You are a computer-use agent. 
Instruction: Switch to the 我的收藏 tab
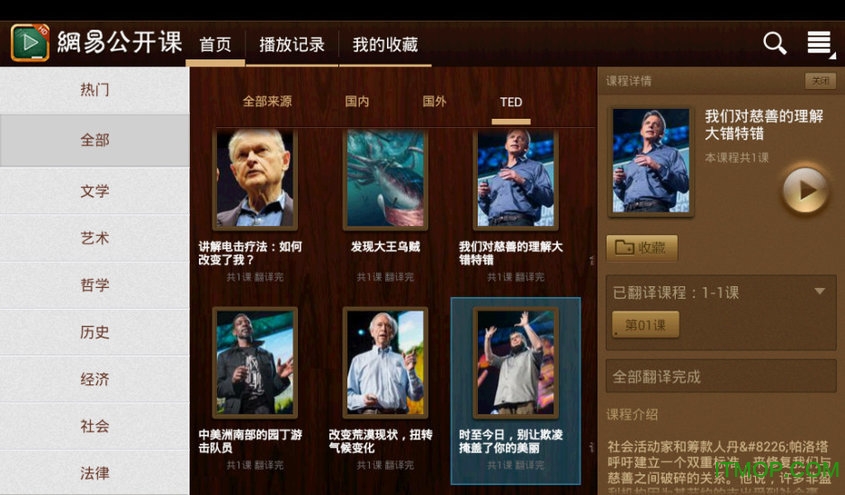(384, 45)
